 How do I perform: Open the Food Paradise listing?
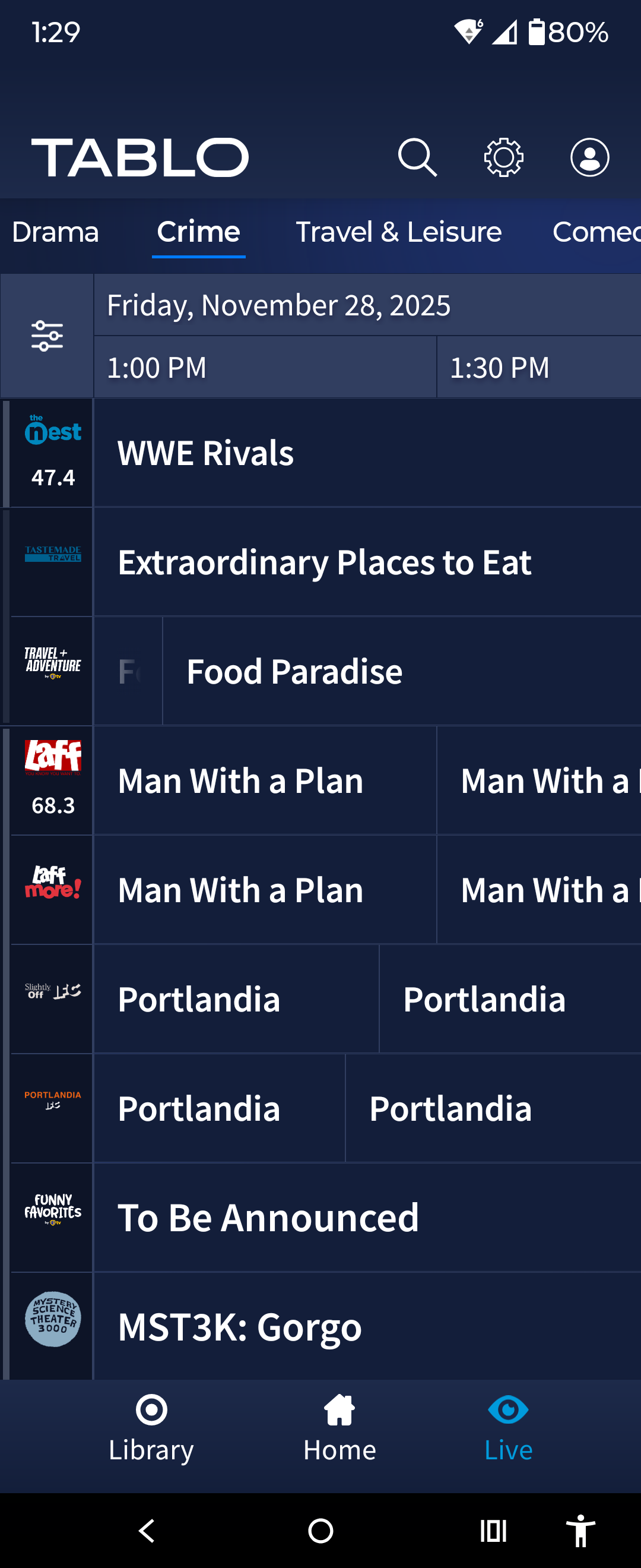pyautogui.click(x=401, y=671)
